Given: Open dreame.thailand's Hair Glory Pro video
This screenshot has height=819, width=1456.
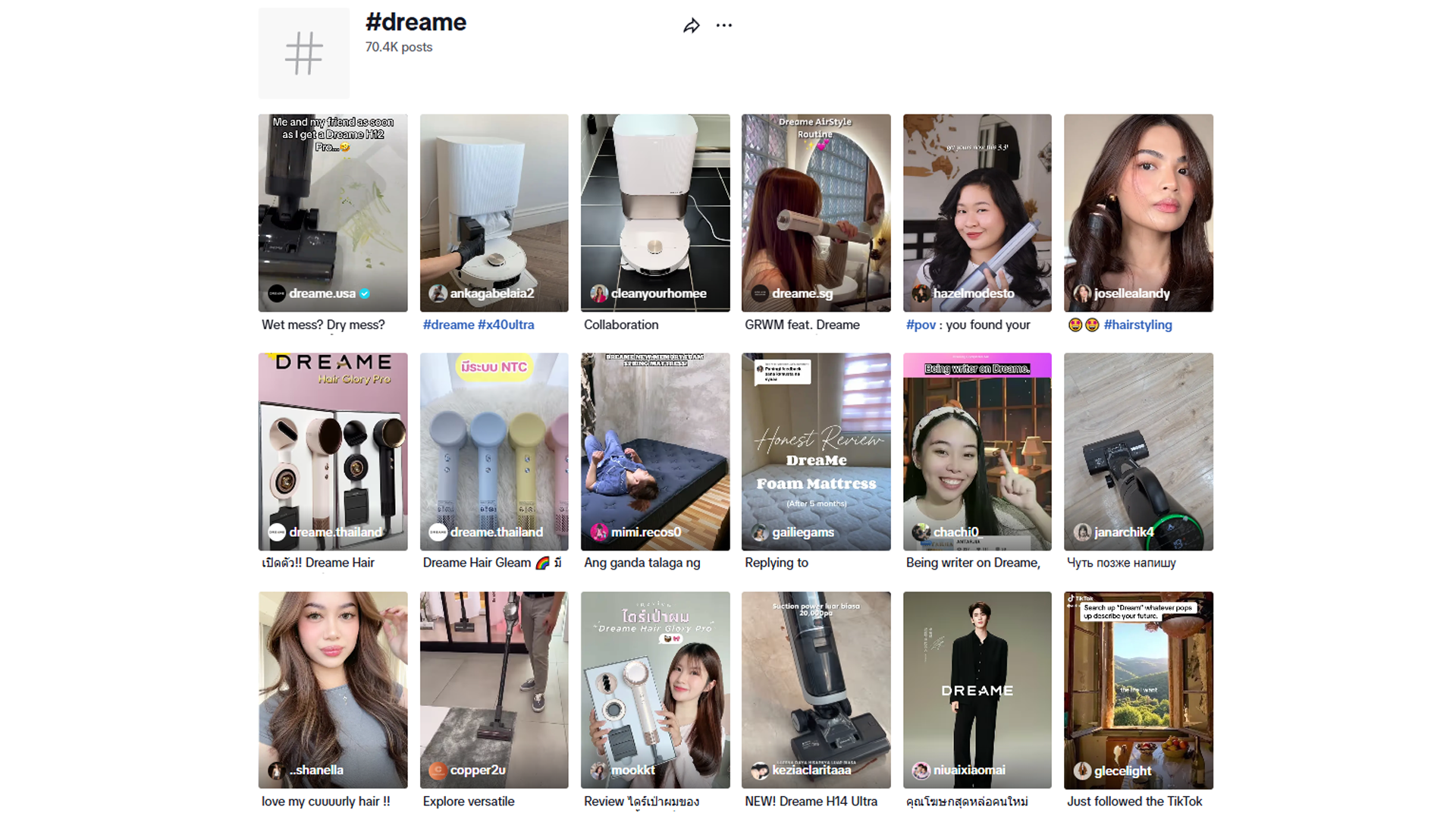Looking at the screenshot, I should point(332,451).
